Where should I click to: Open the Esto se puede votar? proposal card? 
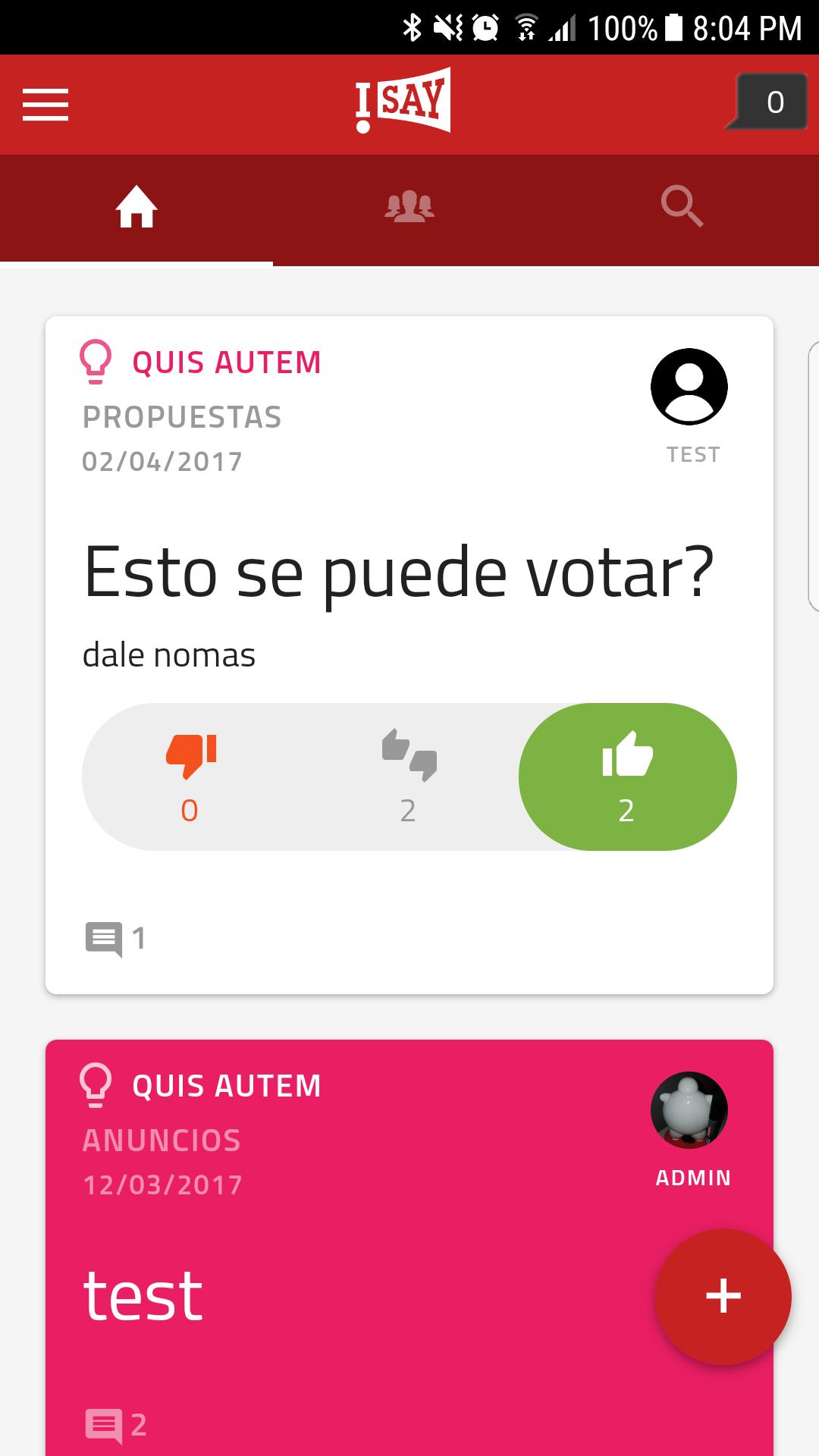398,573
